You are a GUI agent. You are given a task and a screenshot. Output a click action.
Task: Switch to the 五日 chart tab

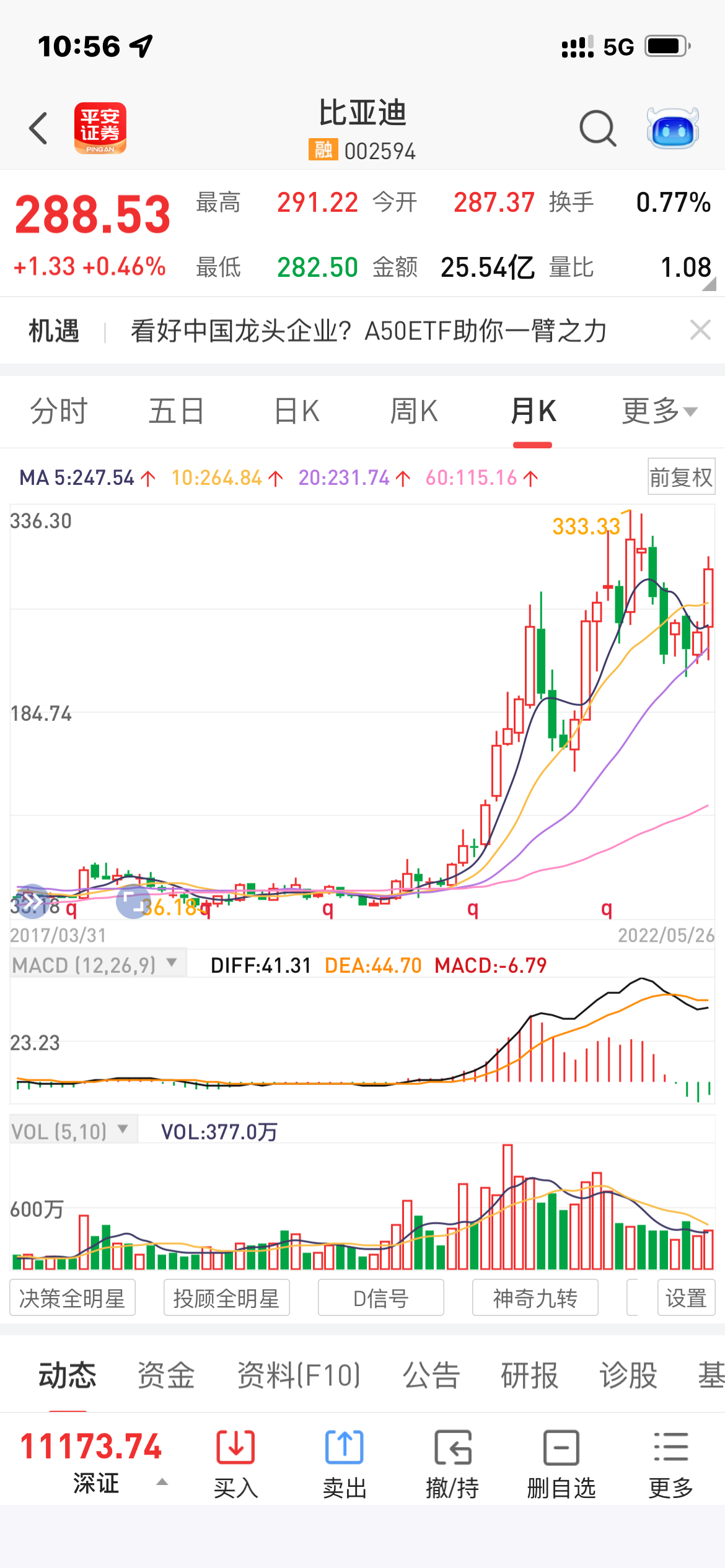[177, 411]
